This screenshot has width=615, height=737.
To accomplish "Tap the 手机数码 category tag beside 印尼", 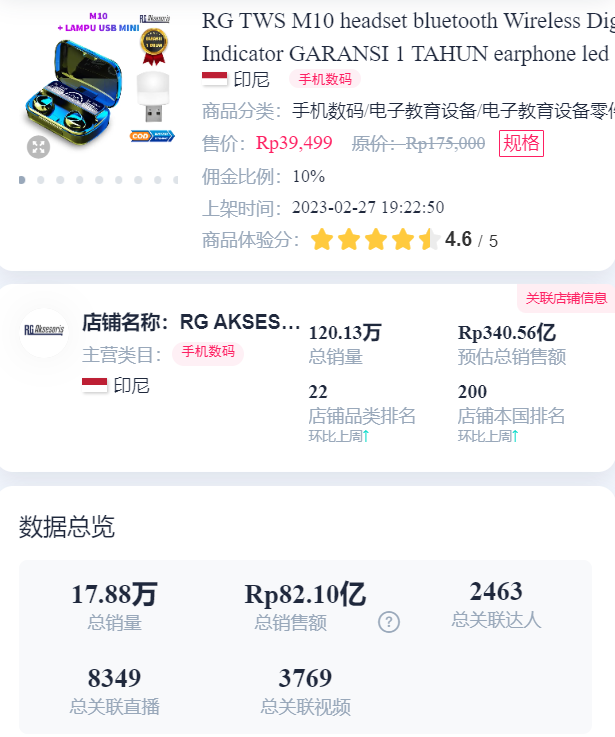I will pyautogui.click(x=324, y=79).
